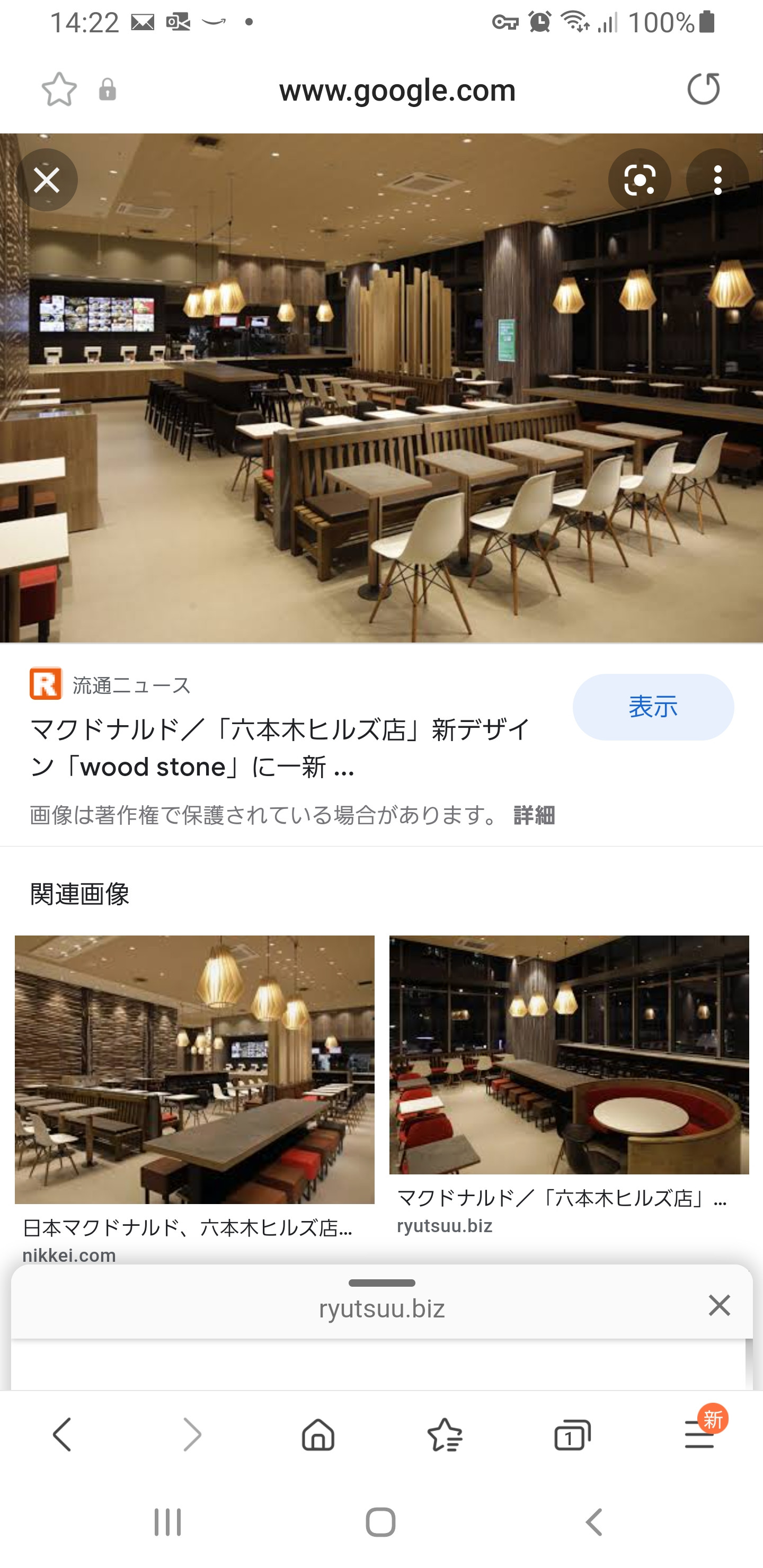Open the 詳細 copyright details link

coord(534,815)
